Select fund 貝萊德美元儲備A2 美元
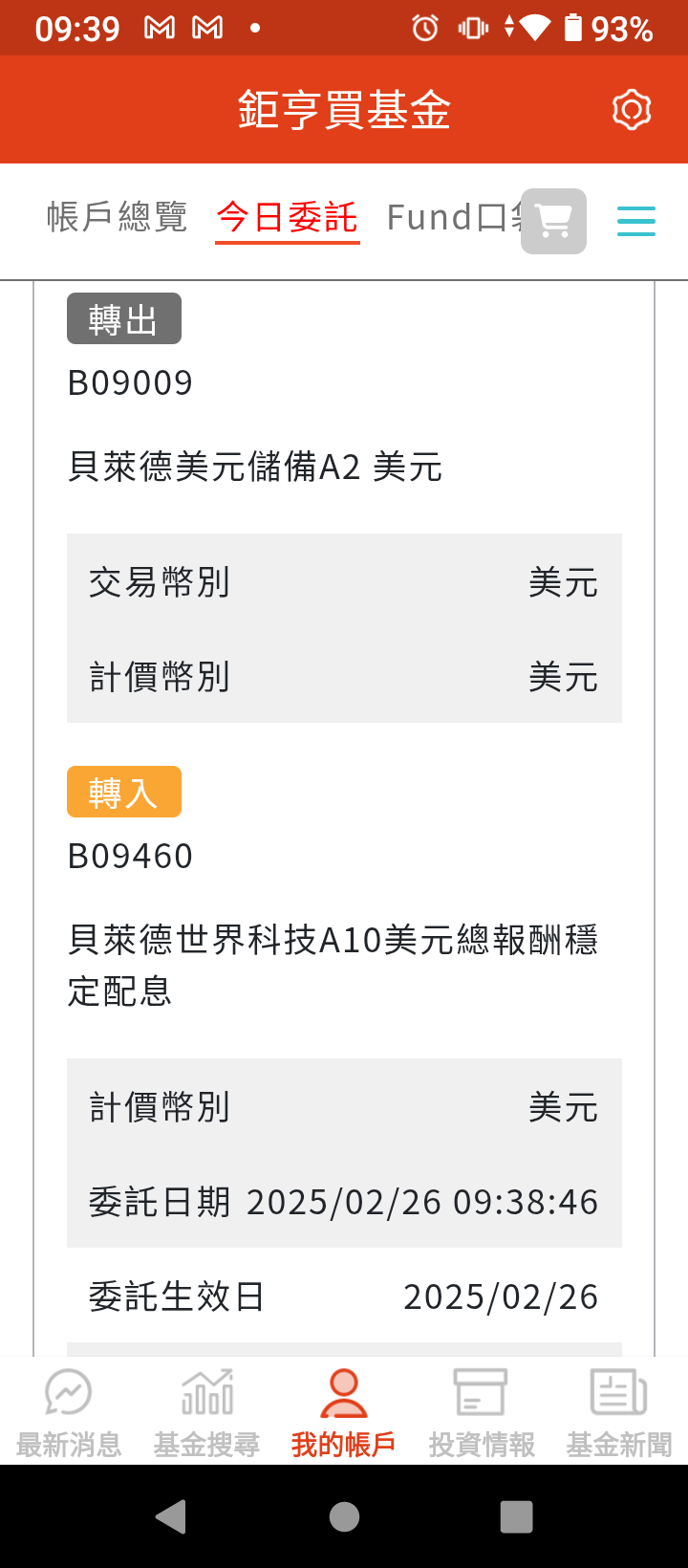The image size is (688, 1568). tap(254, 468)
